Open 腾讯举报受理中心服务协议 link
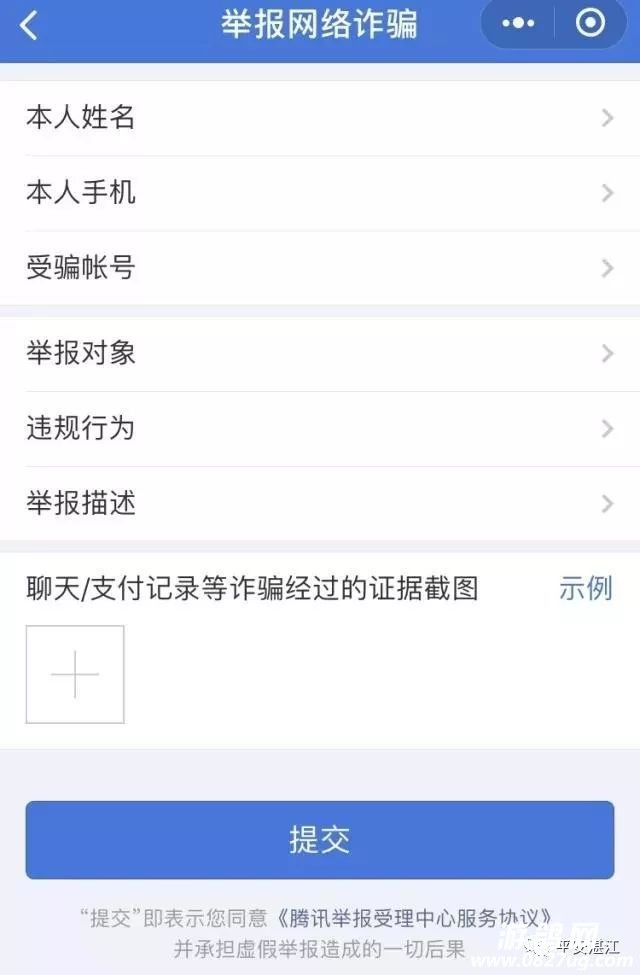This screenshot has width=640, height=975. pyautogui.click(x=413, y=918)
